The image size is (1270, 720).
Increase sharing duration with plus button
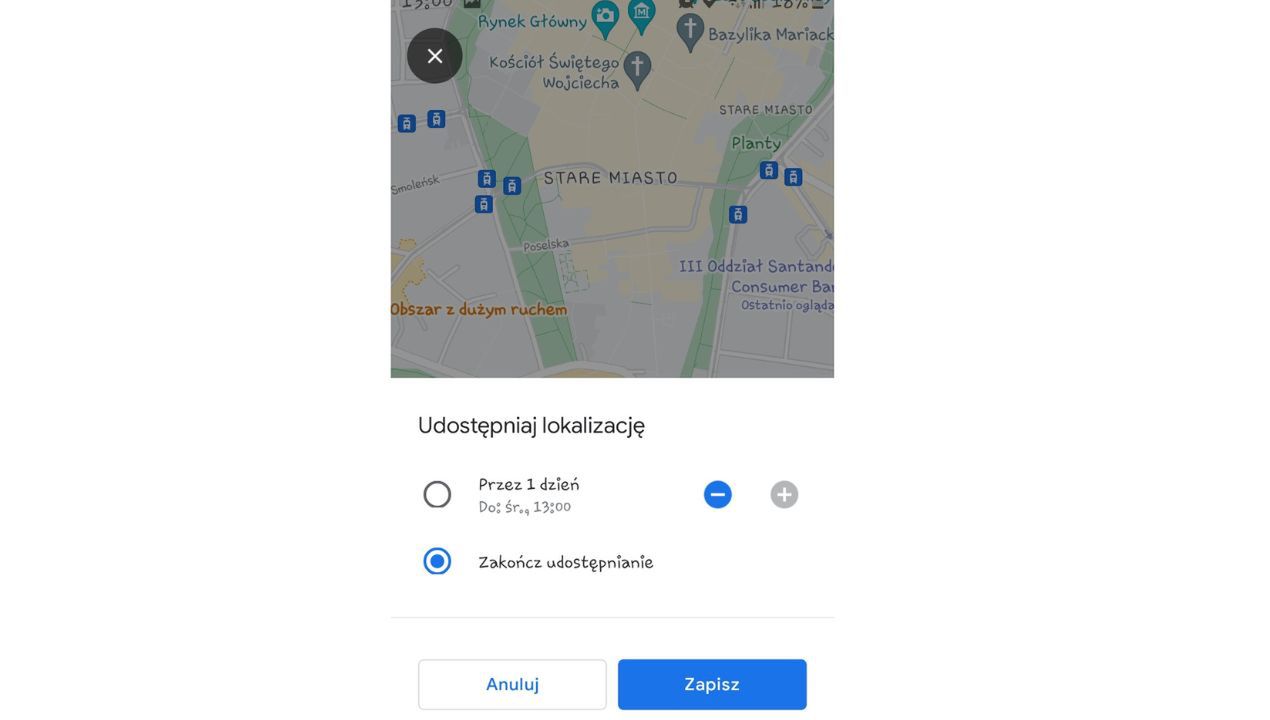point(784,494)
